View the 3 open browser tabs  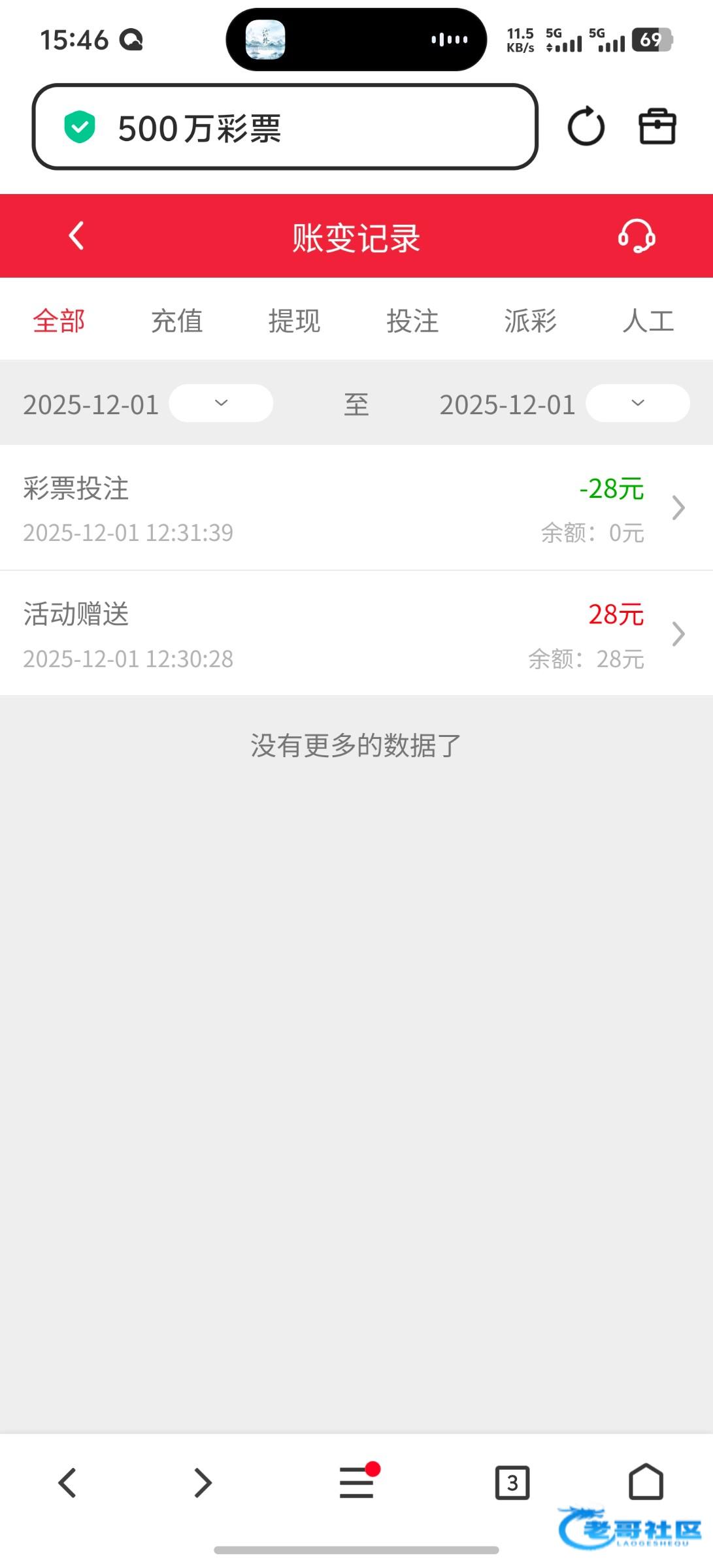[x=512, y=1482]
